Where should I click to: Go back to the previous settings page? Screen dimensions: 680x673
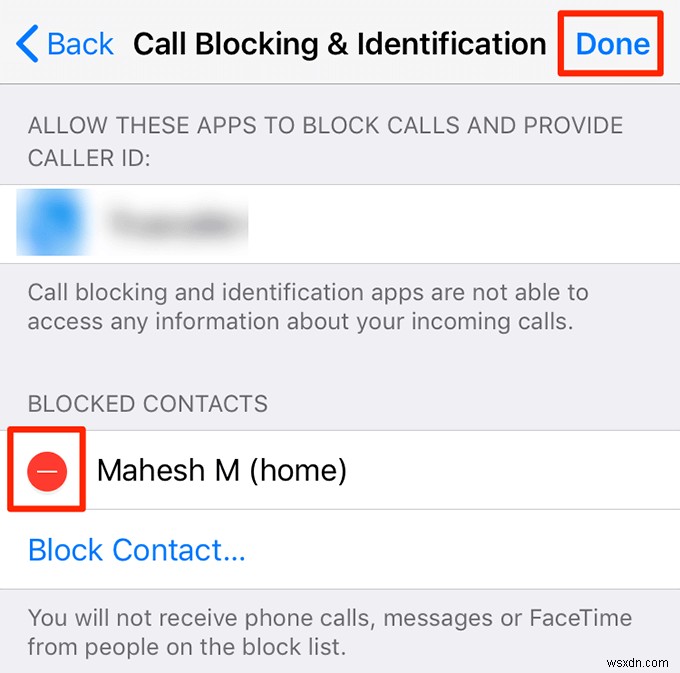point(64,44)
